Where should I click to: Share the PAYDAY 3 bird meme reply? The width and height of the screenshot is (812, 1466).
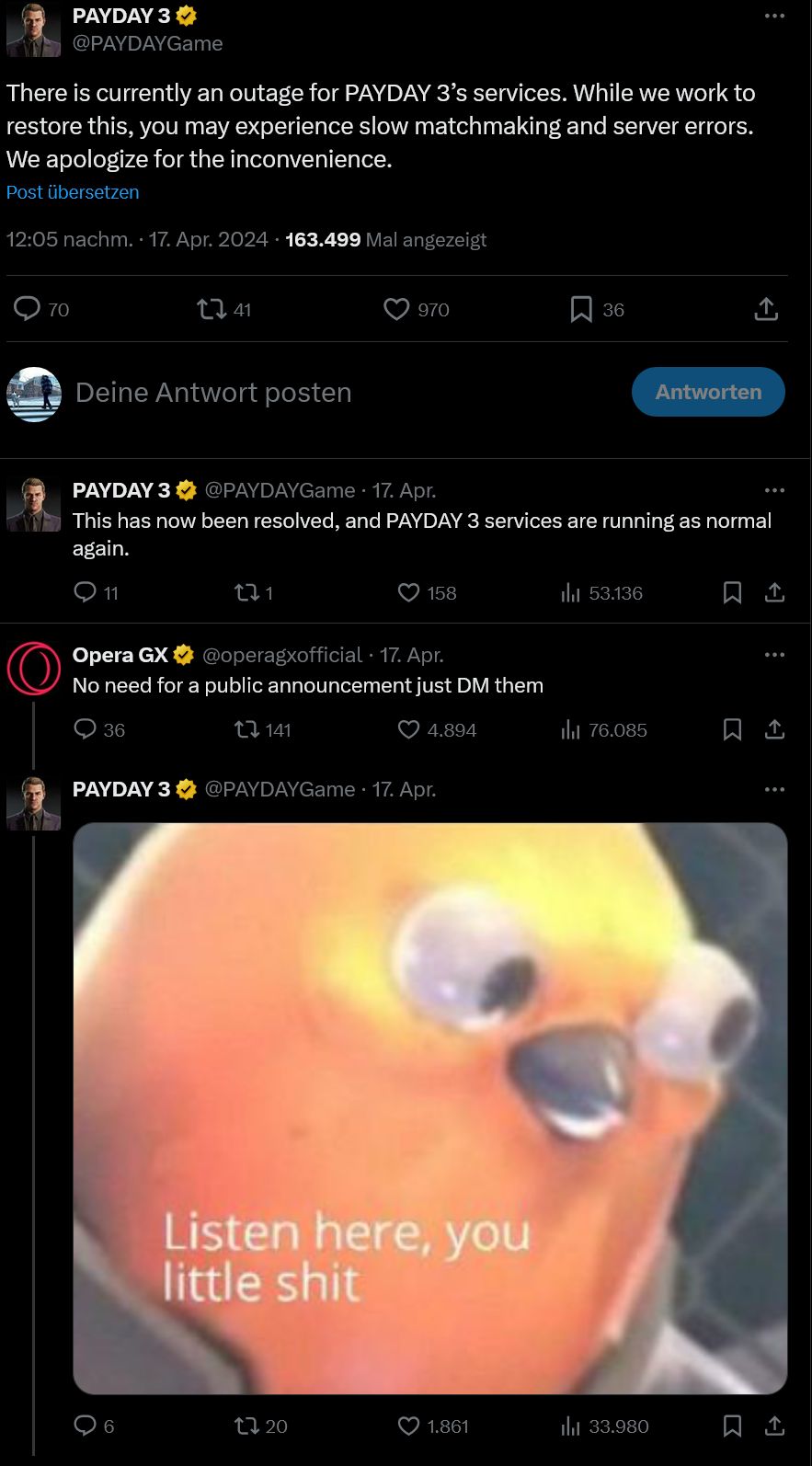(774, 1426)
